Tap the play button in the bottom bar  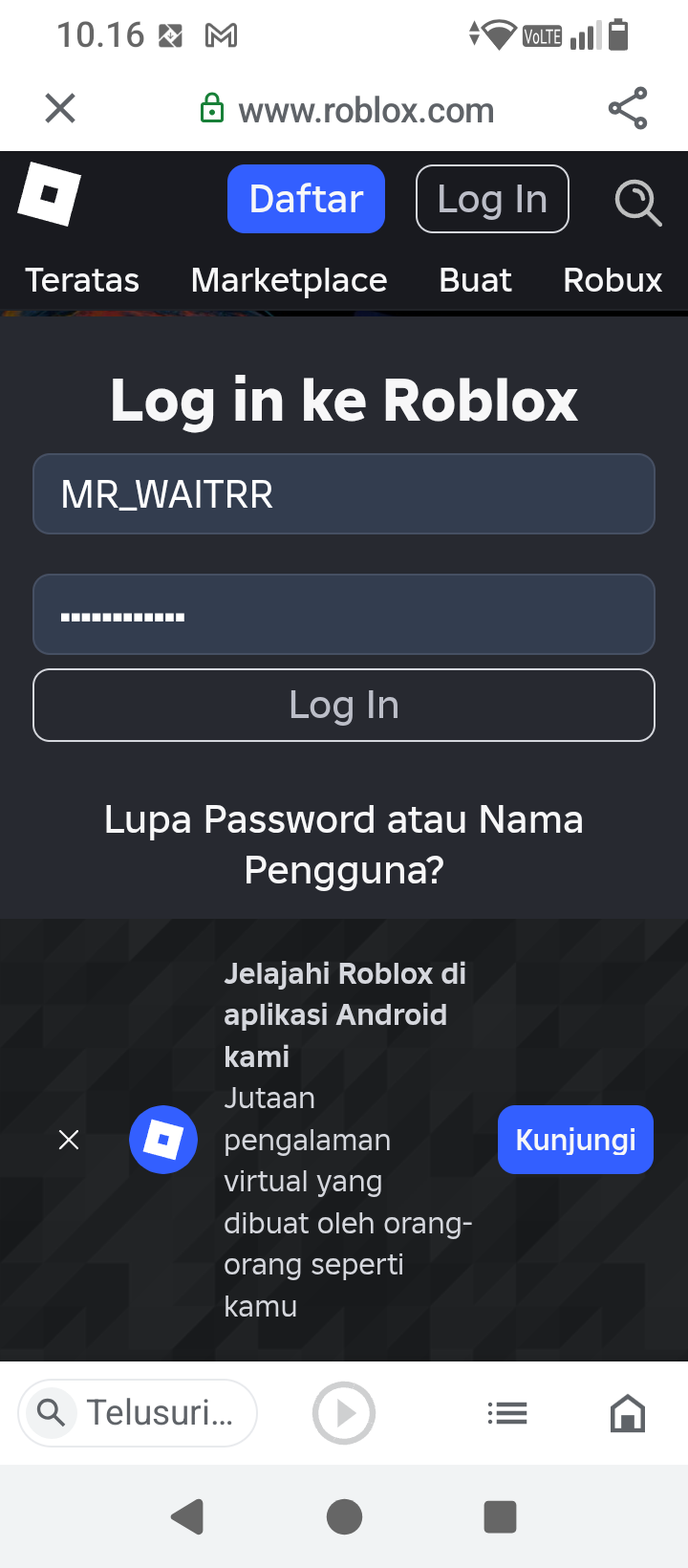(x=344, y=1412)
